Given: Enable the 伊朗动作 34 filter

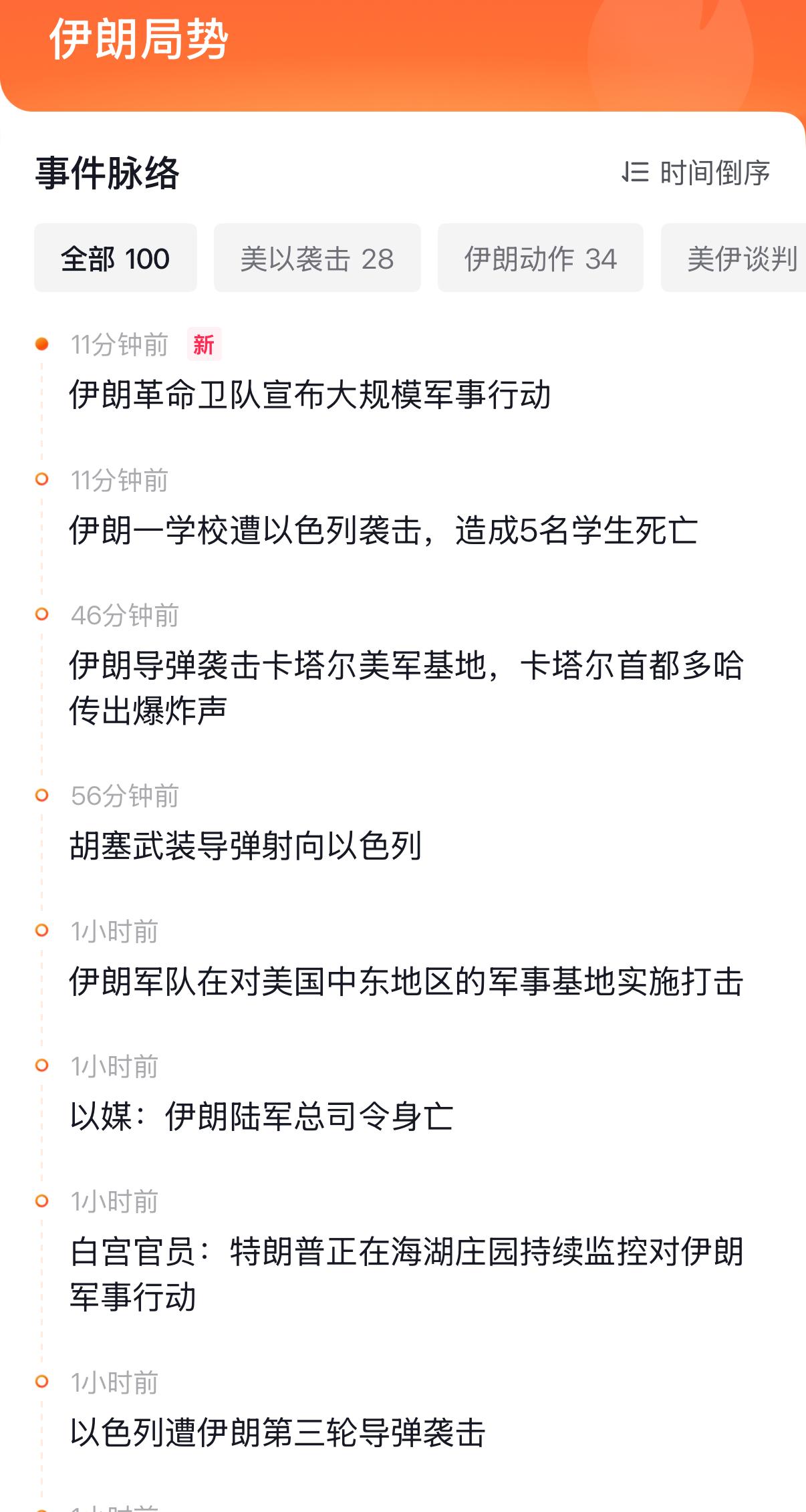Looking at the screenshot, I should click(540, 258).
